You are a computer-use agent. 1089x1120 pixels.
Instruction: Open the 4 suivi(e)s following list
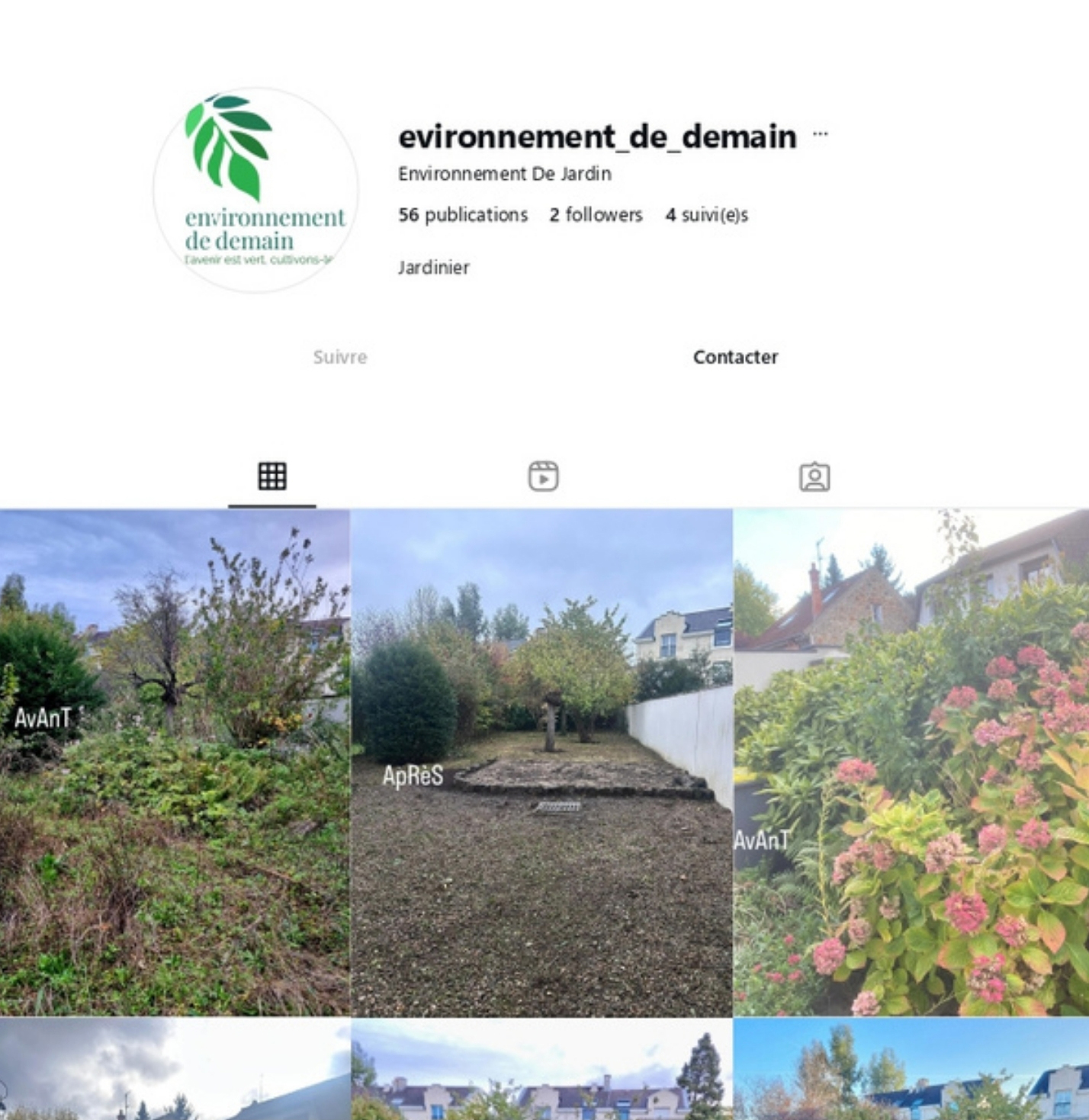(x=708, y=215)
